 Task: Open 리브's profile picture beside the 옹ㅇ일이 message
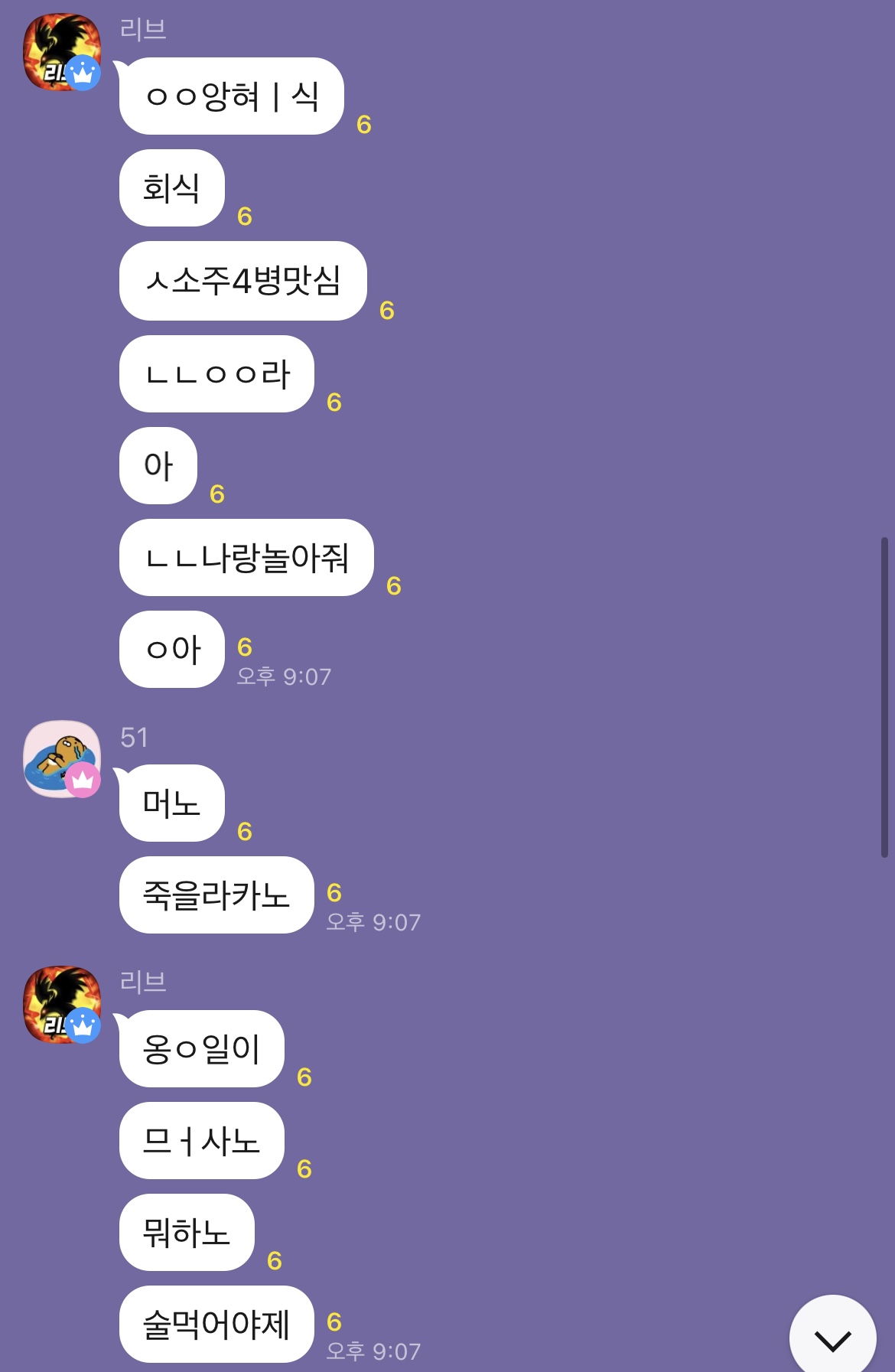coord(61,1004)
